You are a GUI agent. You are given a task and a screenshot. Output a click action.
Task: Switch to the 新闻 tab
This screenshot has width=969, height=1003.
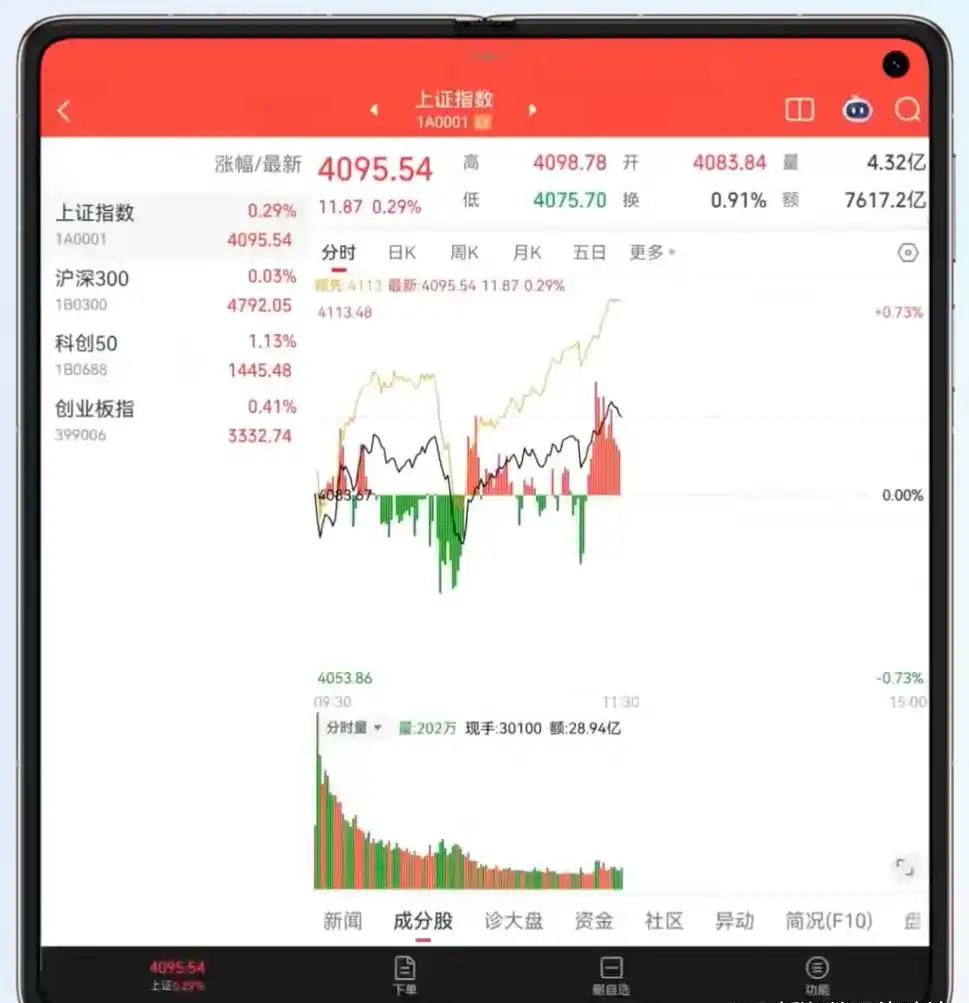tap(342, 921)
